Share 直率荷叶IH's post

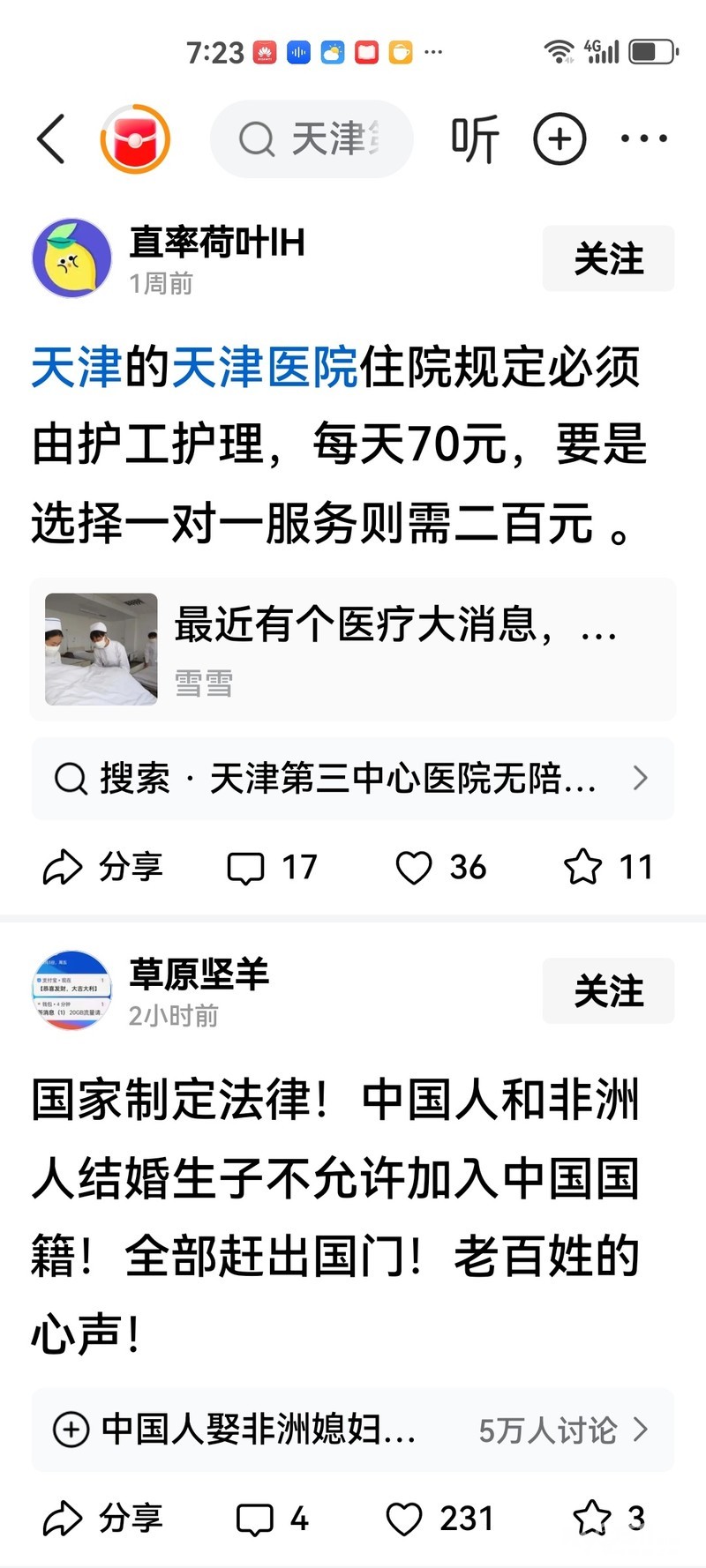tap(102, 868)
